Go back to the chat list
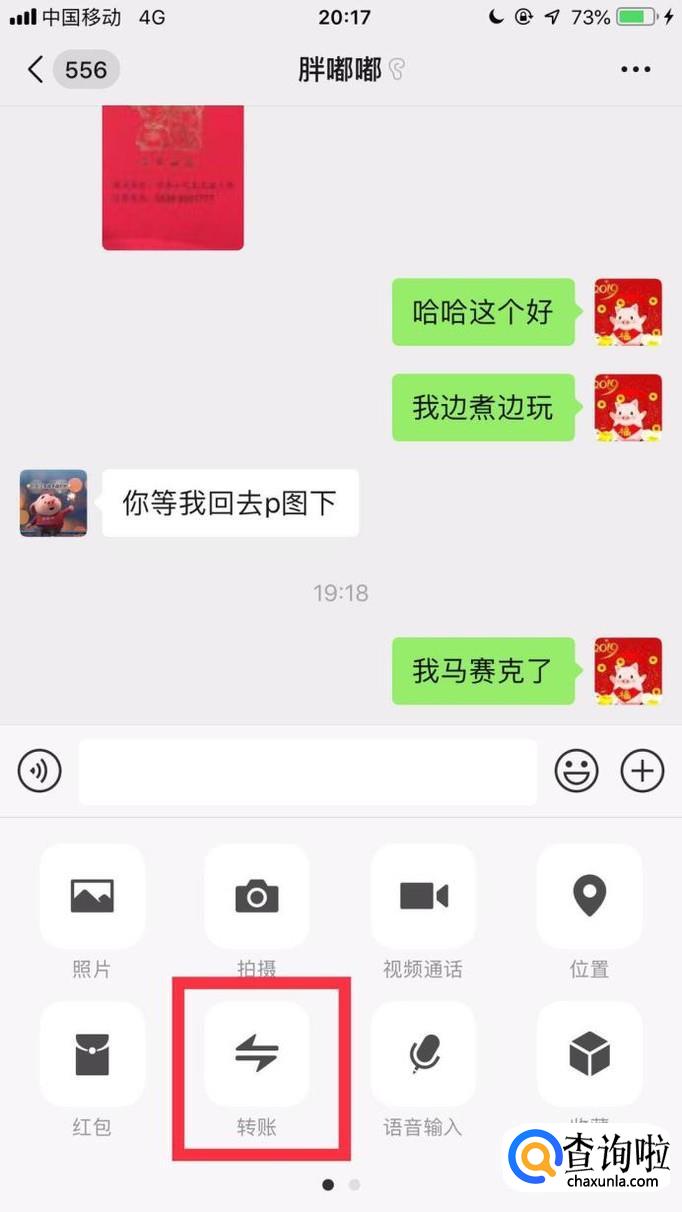 point(37,70)
